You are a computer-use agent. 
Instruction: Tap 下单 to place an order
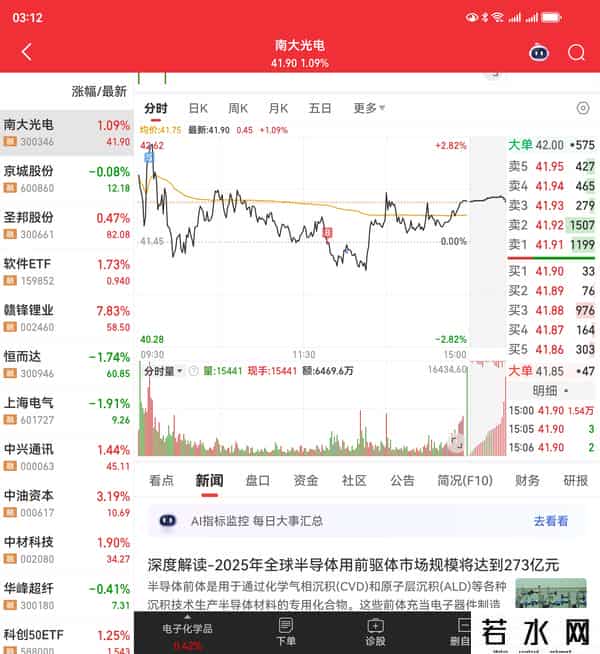(x=286, y=632)
